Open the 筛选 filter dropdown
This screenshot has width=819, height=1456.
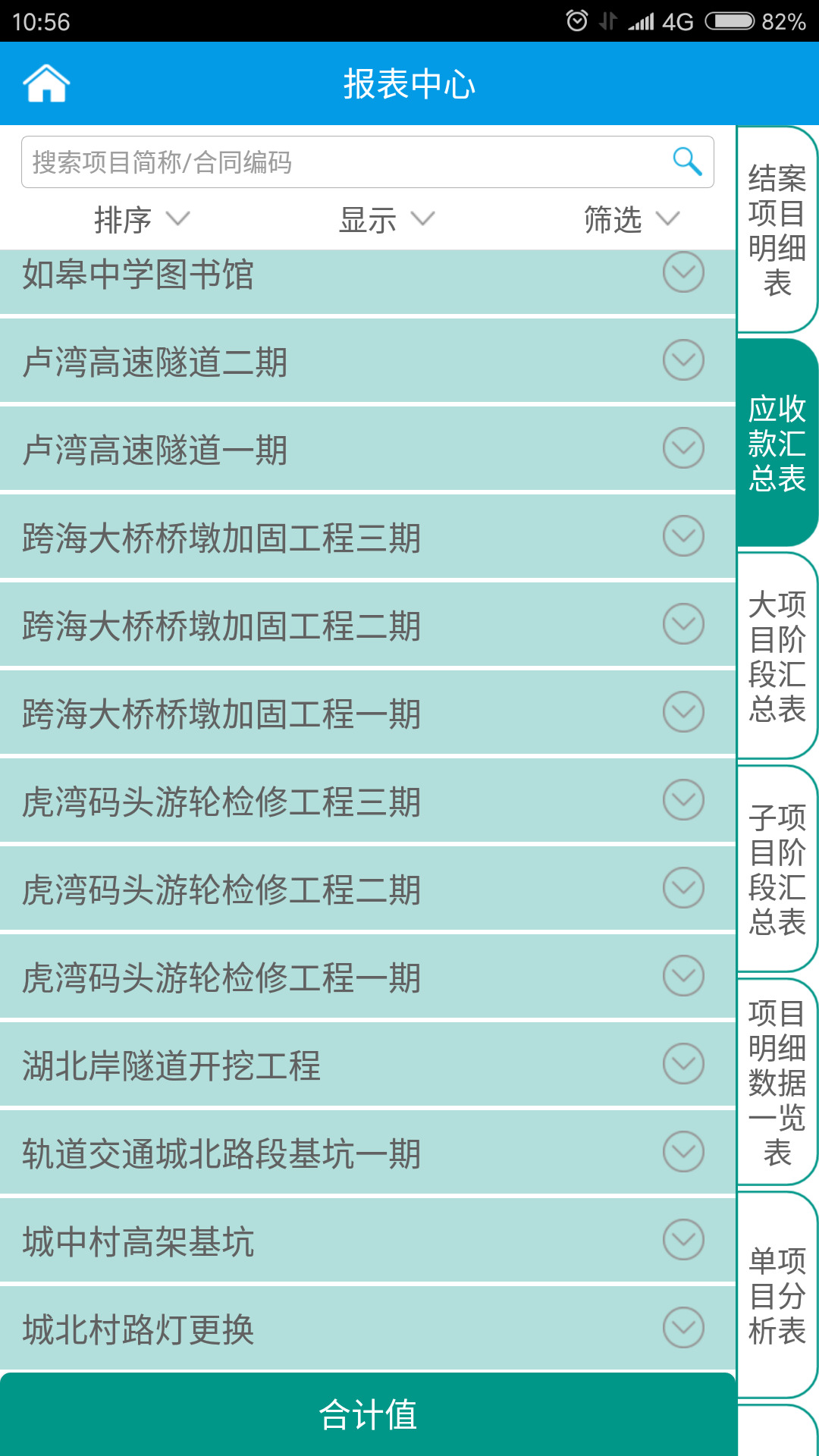pos(631,220)
